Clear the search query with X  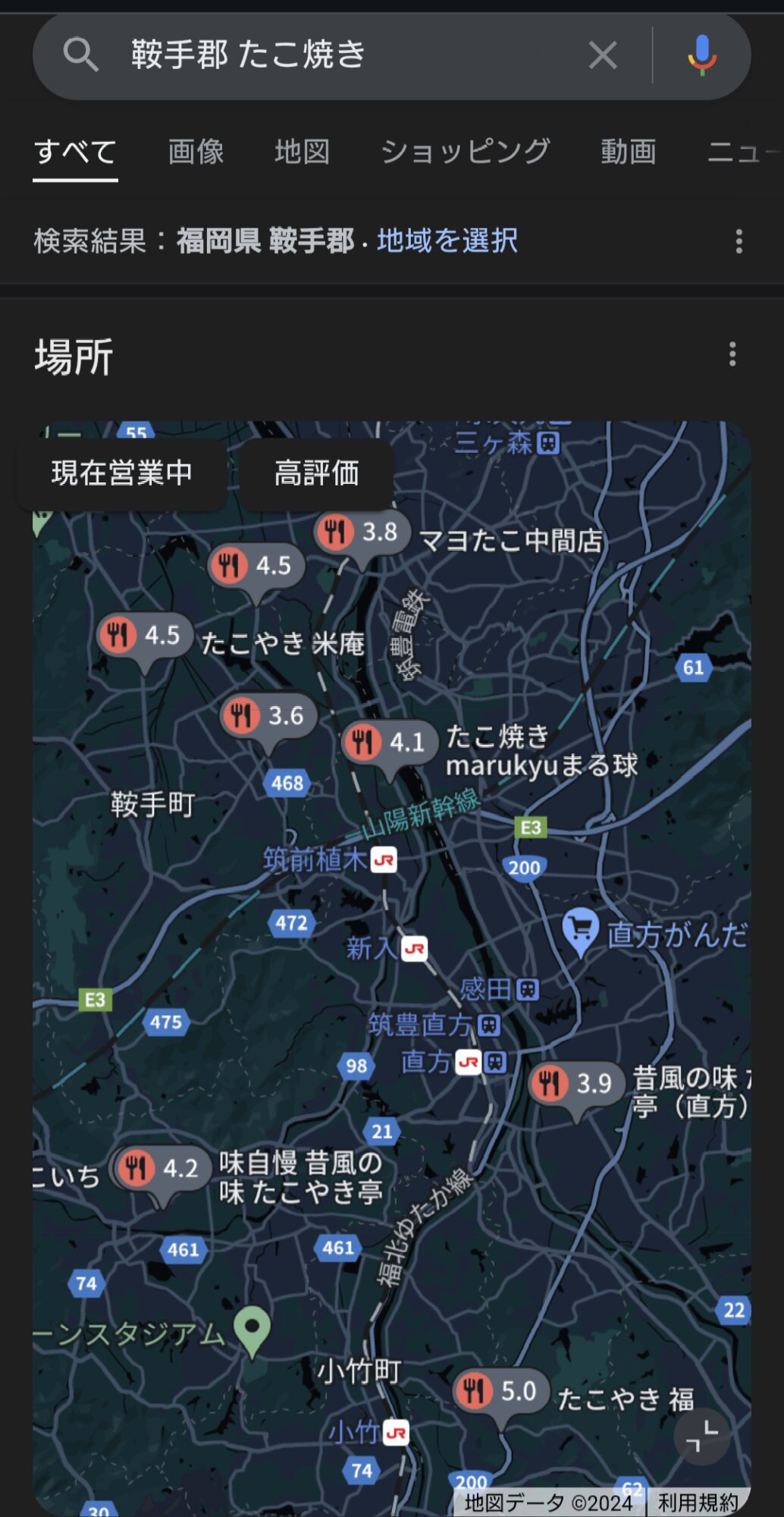[x=603, y=55]
